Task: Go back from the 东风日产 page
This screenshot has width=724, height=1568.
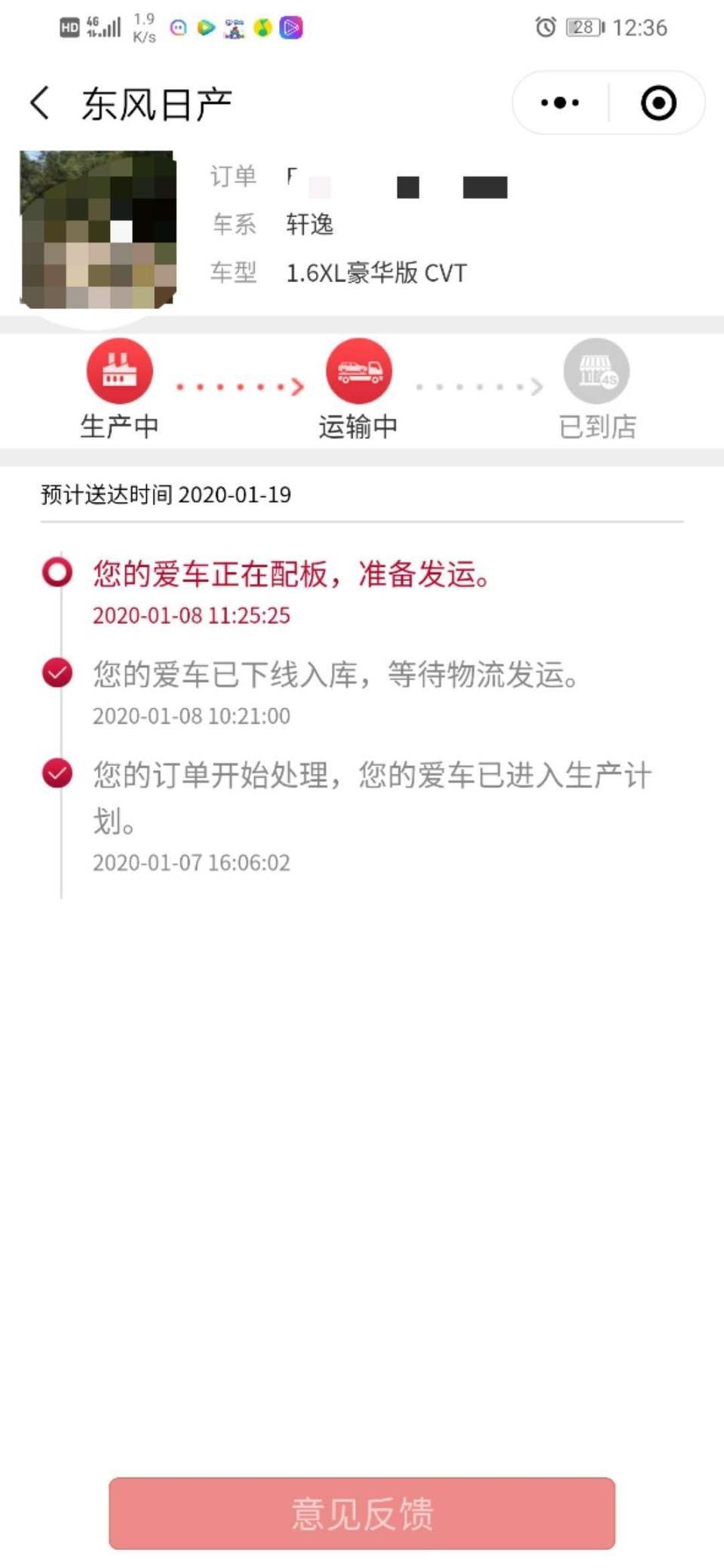Action: 40,103
